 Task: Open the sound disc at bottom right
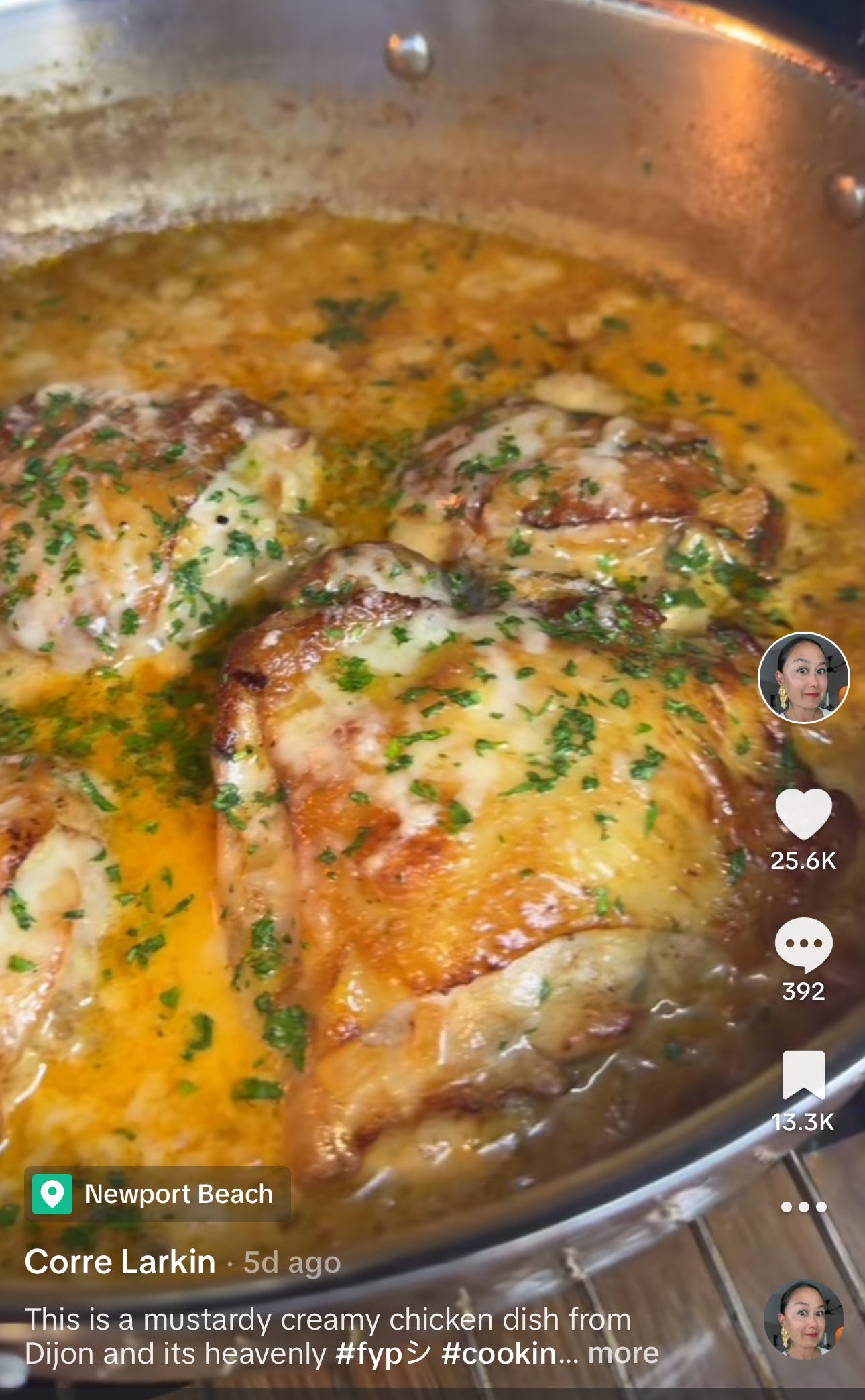click(803, 1320)
